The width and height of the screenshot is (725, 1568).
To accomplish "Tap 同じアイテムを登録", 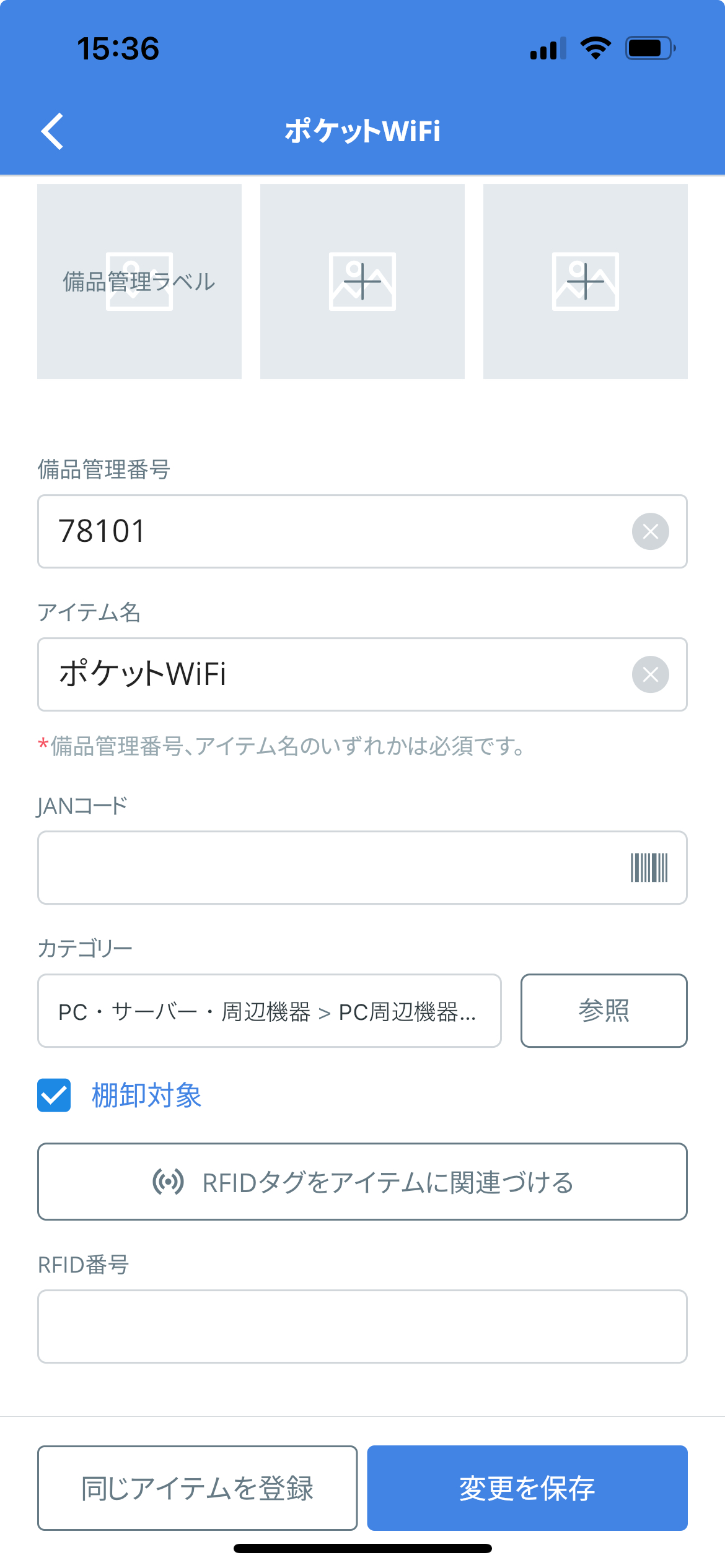I will click(x=198, y=1488).
